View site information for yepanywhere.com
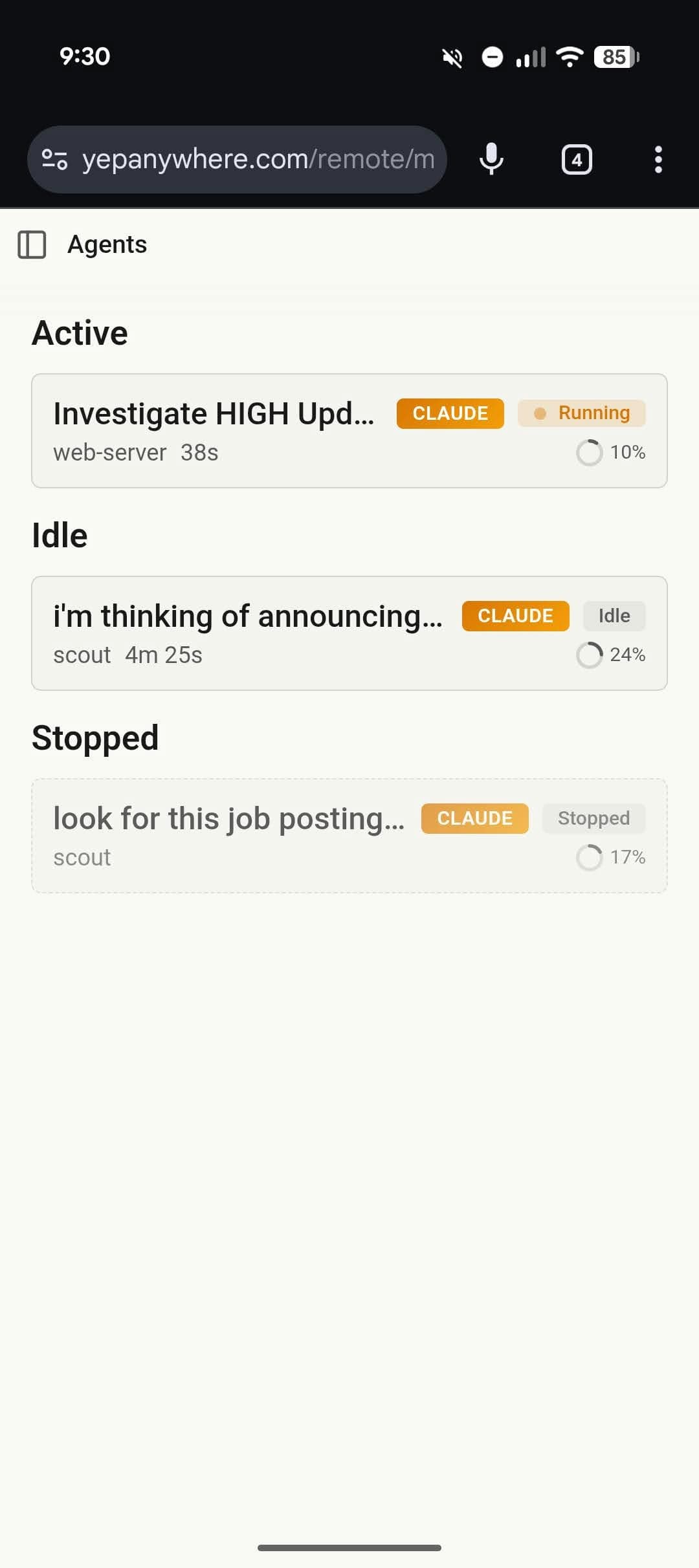This screenshot has height=1568, width=699. [x=54, y=159]
